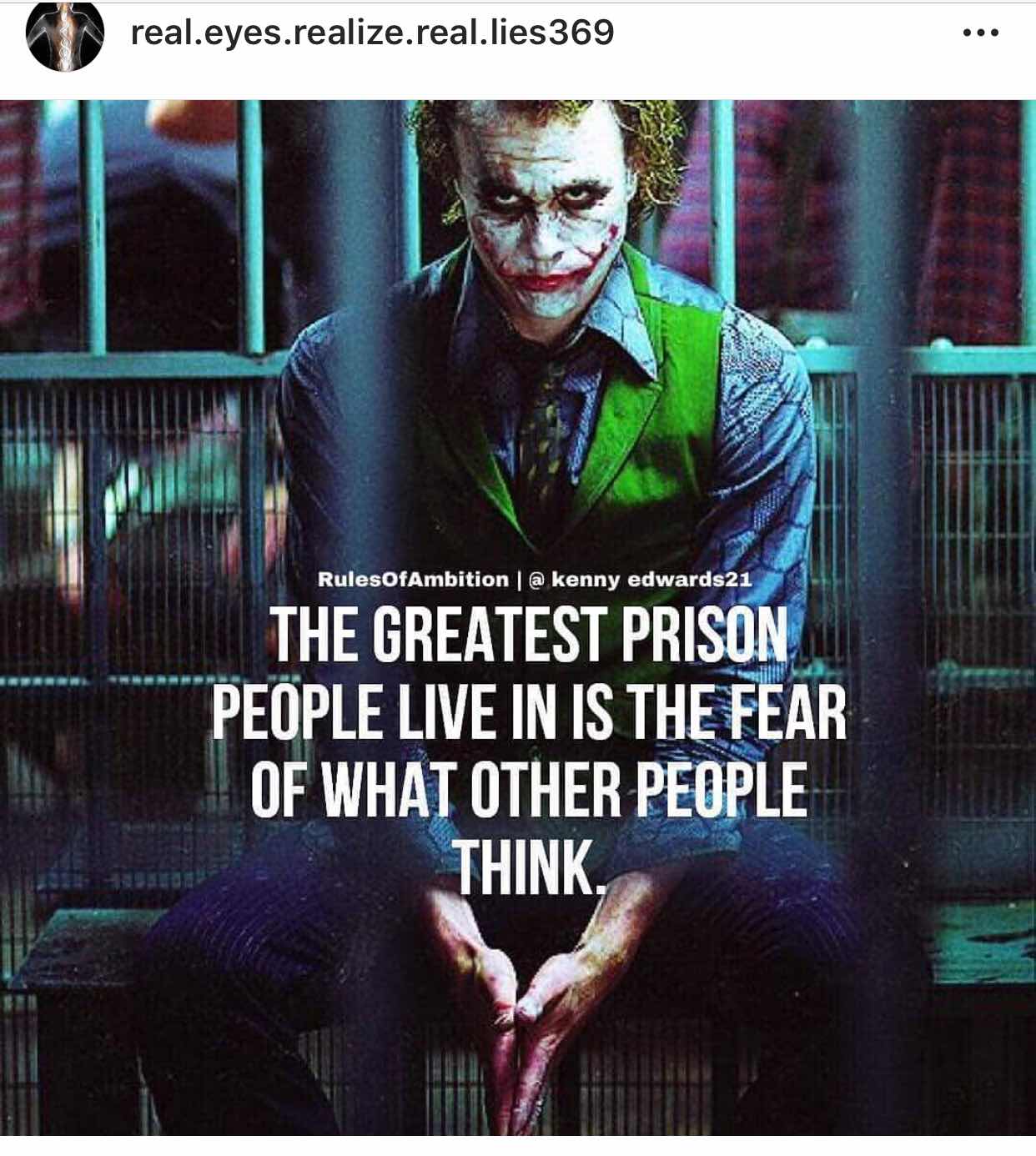
Task: Tap the username real.eyes.realize.real.lies369
Action: tap(372, 33)
